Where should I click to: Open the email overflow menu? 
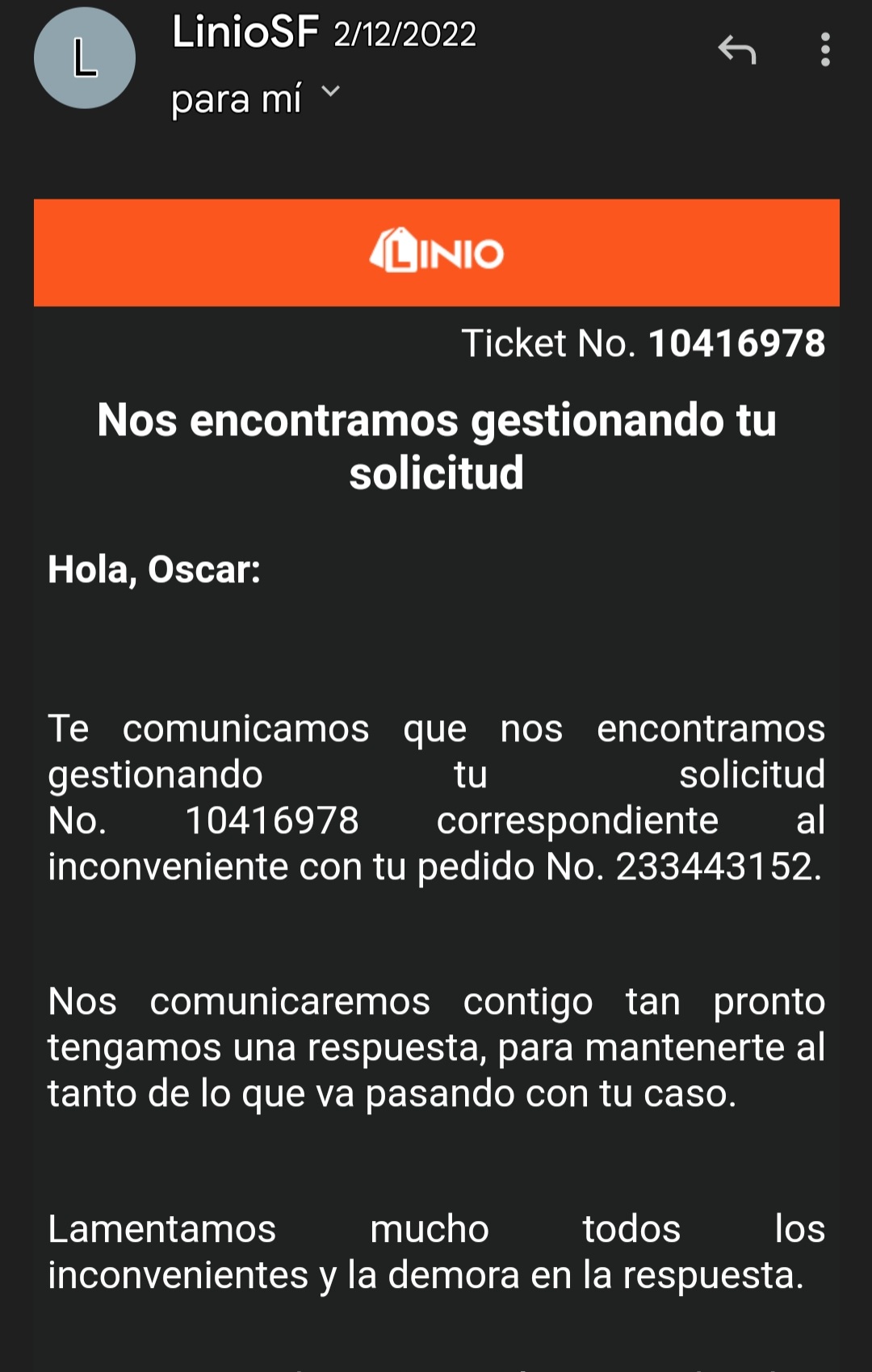tap(824, 50)
